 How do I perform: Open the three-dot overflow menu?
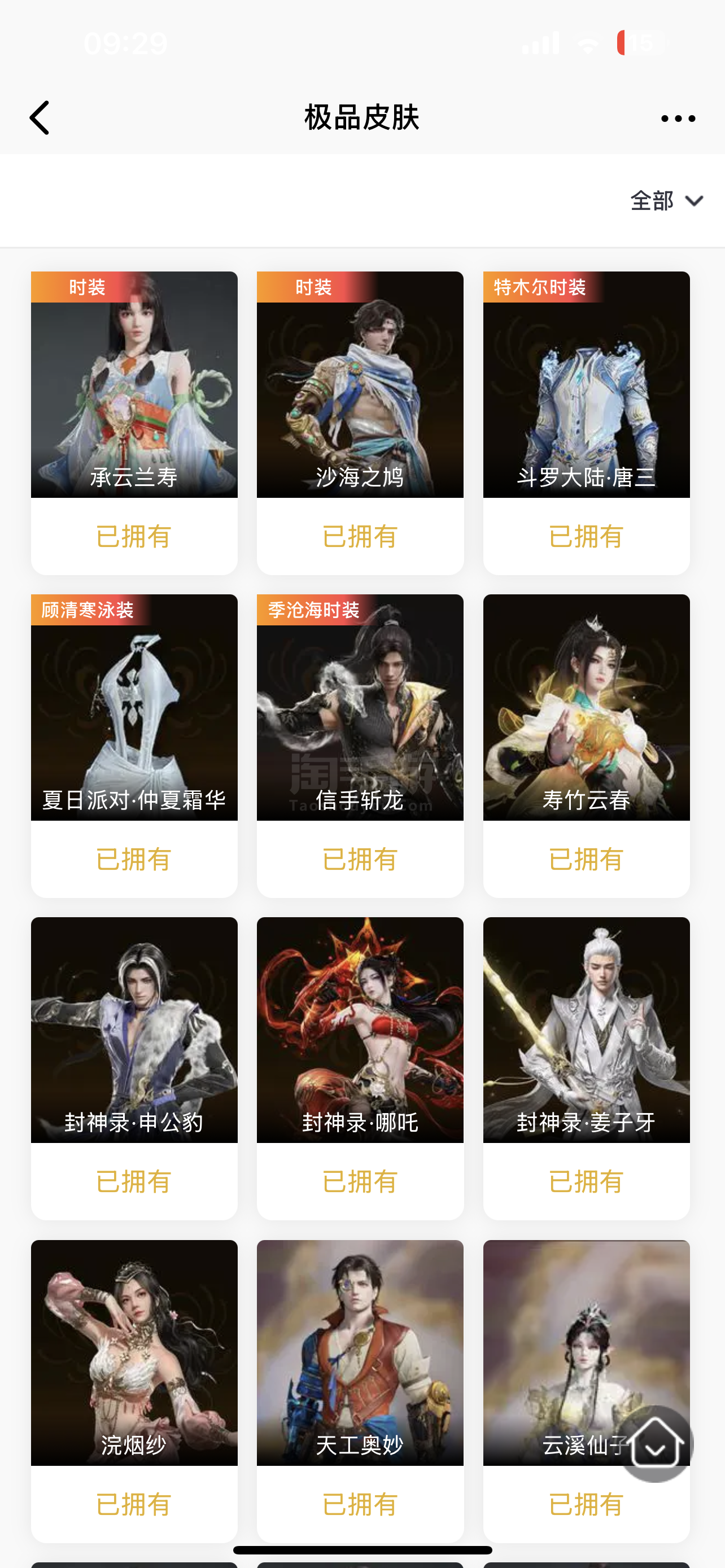click(x=678, y=118)
